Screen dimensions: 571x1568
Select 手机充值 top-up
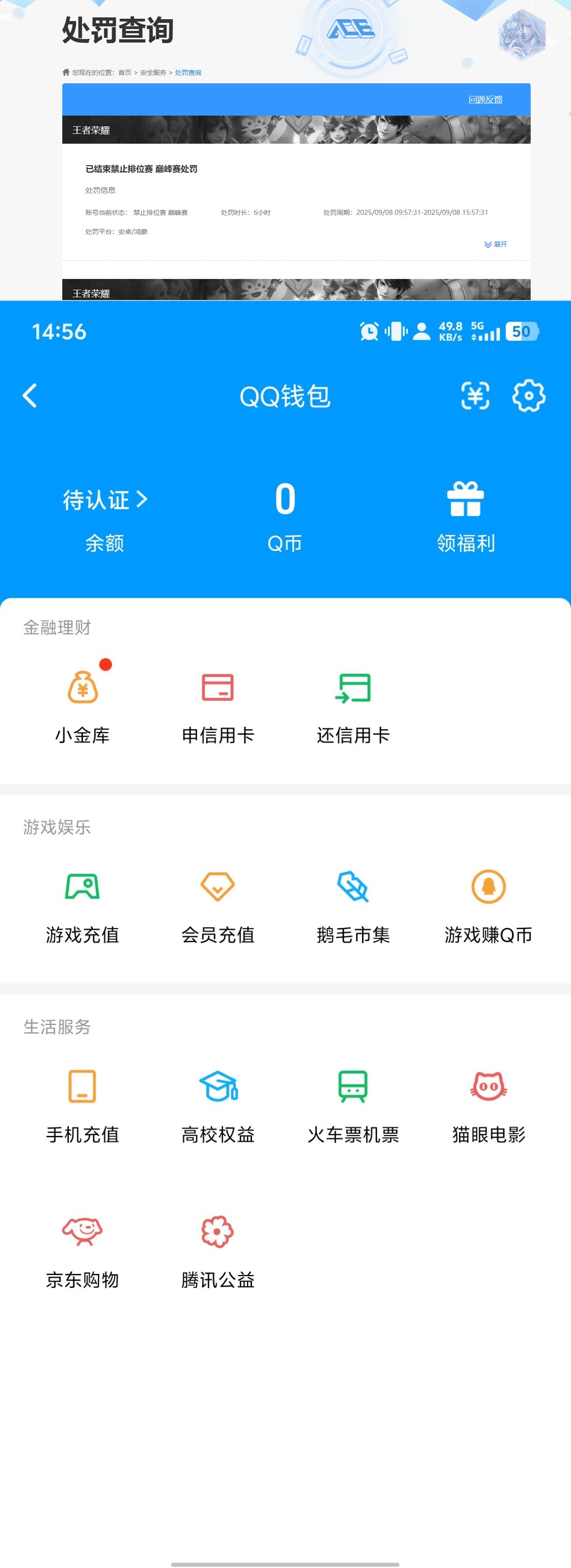(82, 1106)
